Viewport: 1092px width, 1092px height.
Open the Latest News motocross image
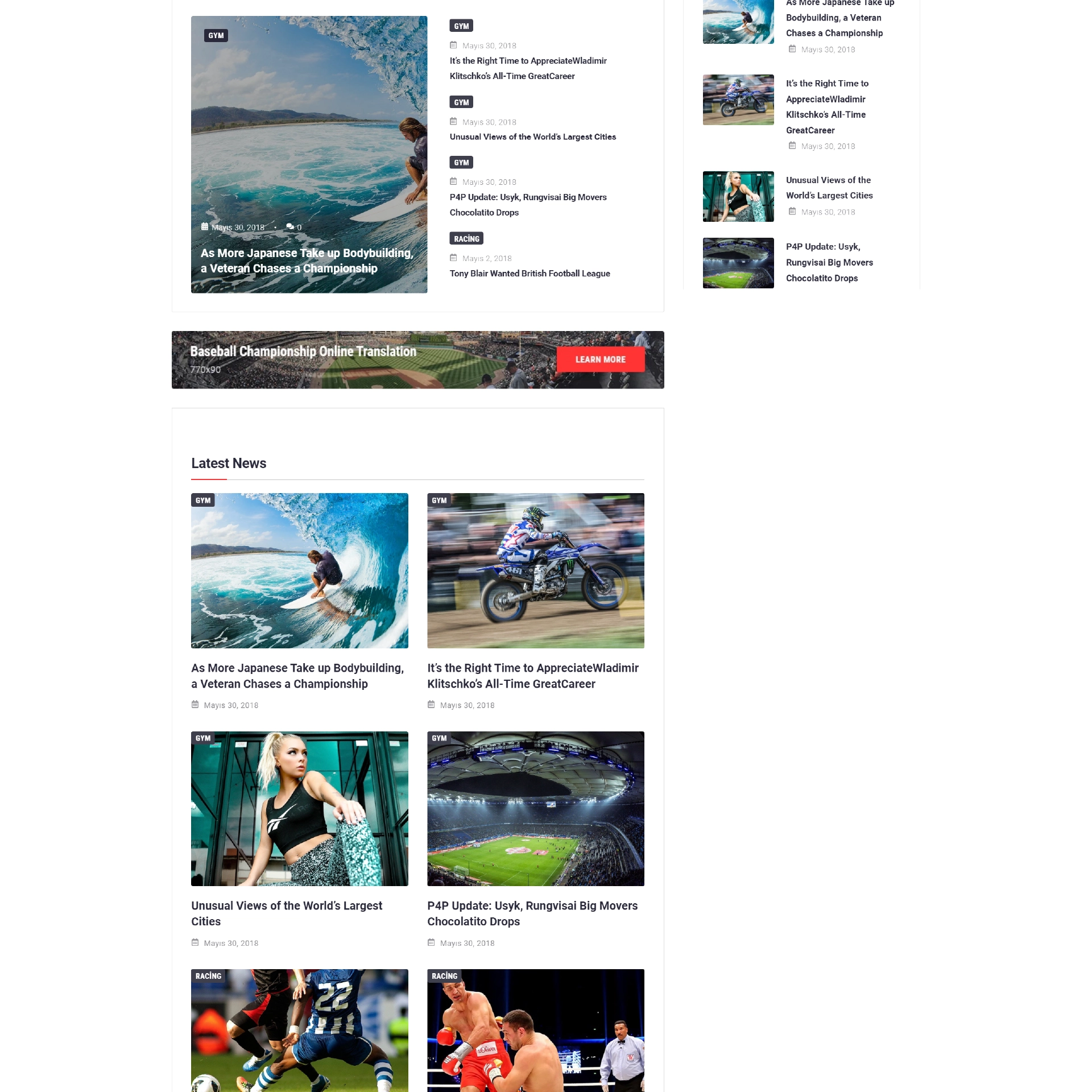click(535, 570)
